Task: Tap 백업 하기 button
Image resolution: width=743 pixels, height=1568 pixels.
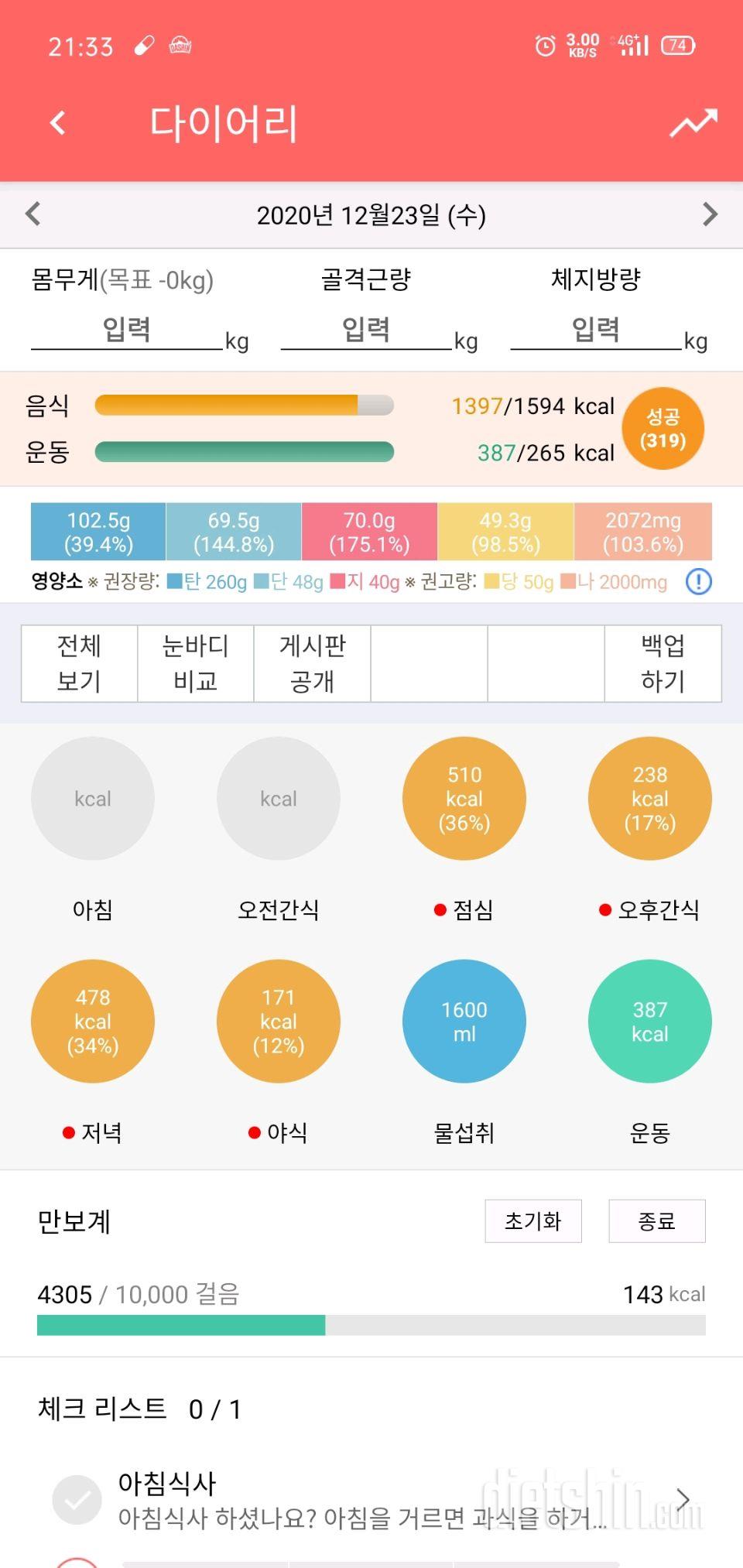Action: click(x=663, y=663)
